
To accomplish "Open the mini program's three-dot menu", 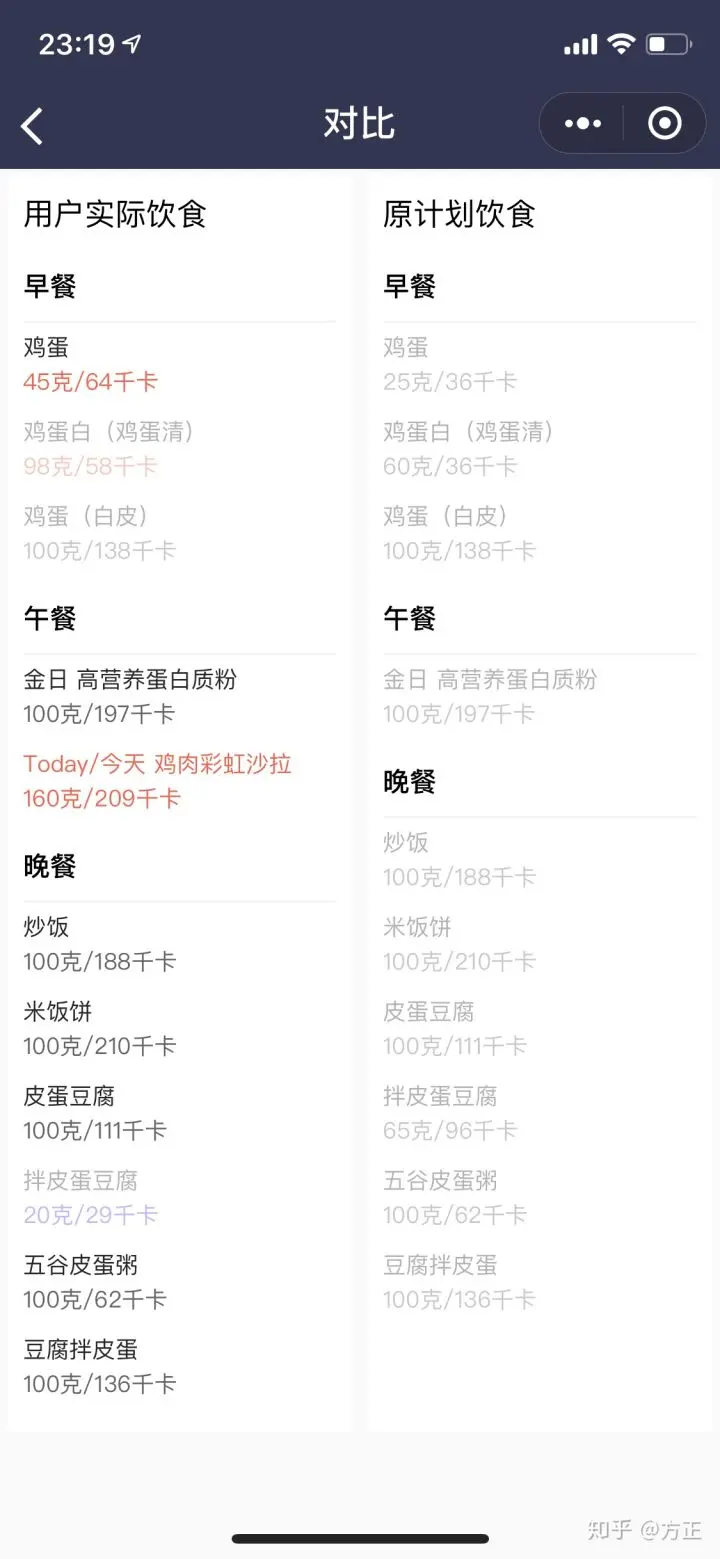I will [x=583, y=124].
